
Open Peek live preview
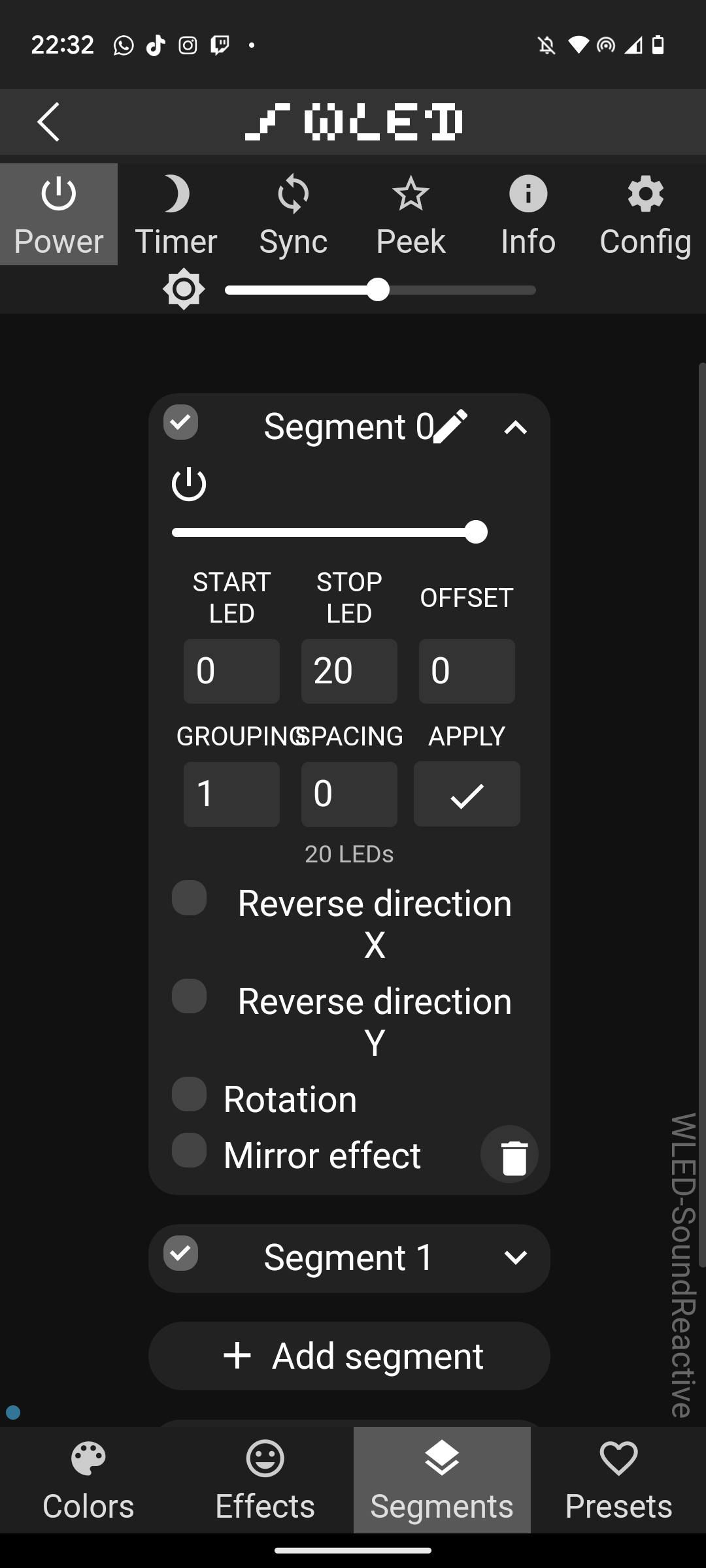(411, 214)
